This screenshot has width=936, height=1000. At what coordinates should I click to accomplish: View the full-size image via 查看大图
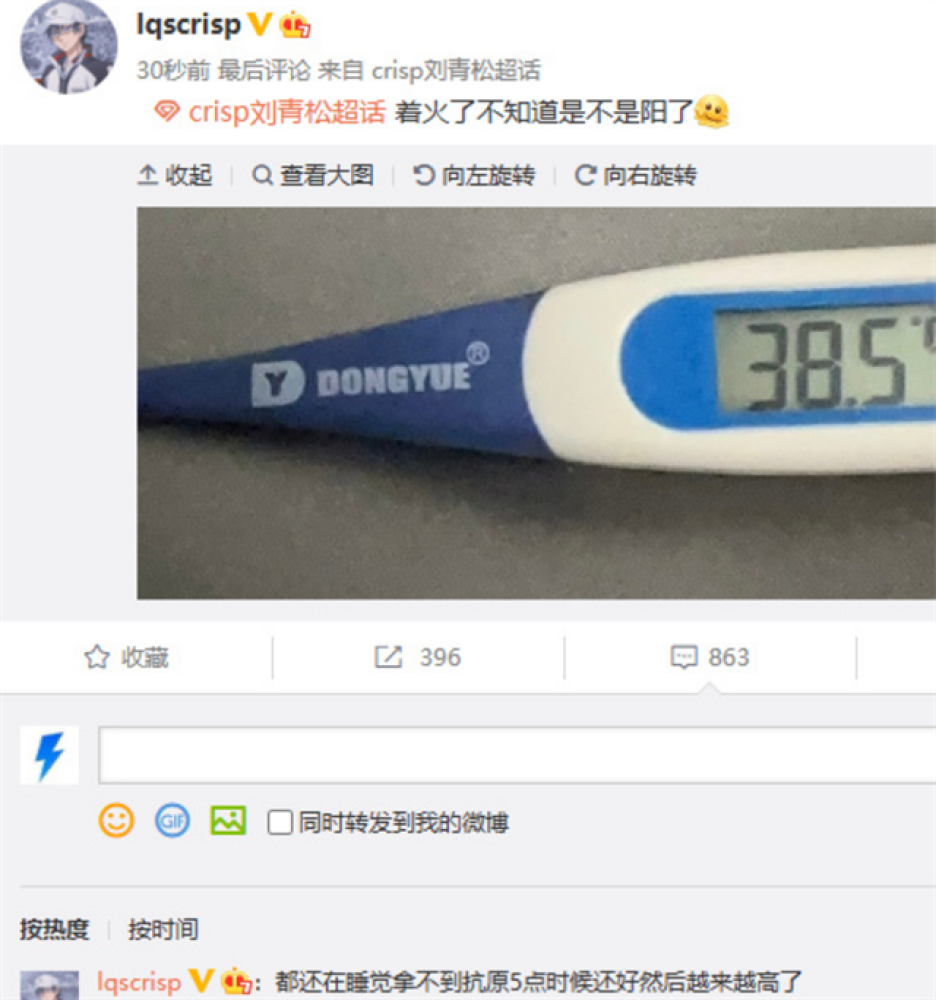click(313, 176)
